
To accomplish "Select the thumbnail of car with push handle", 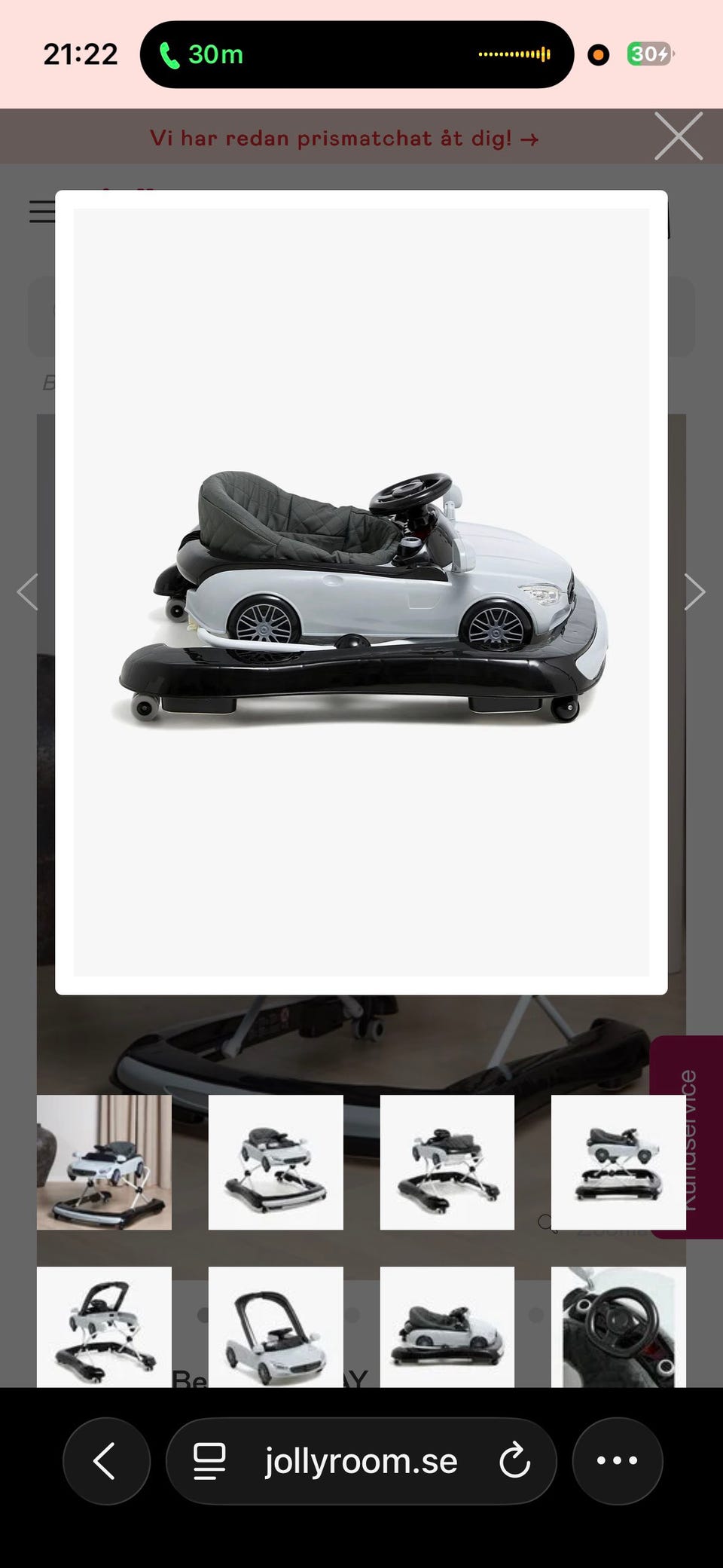I will [276, 1327].
